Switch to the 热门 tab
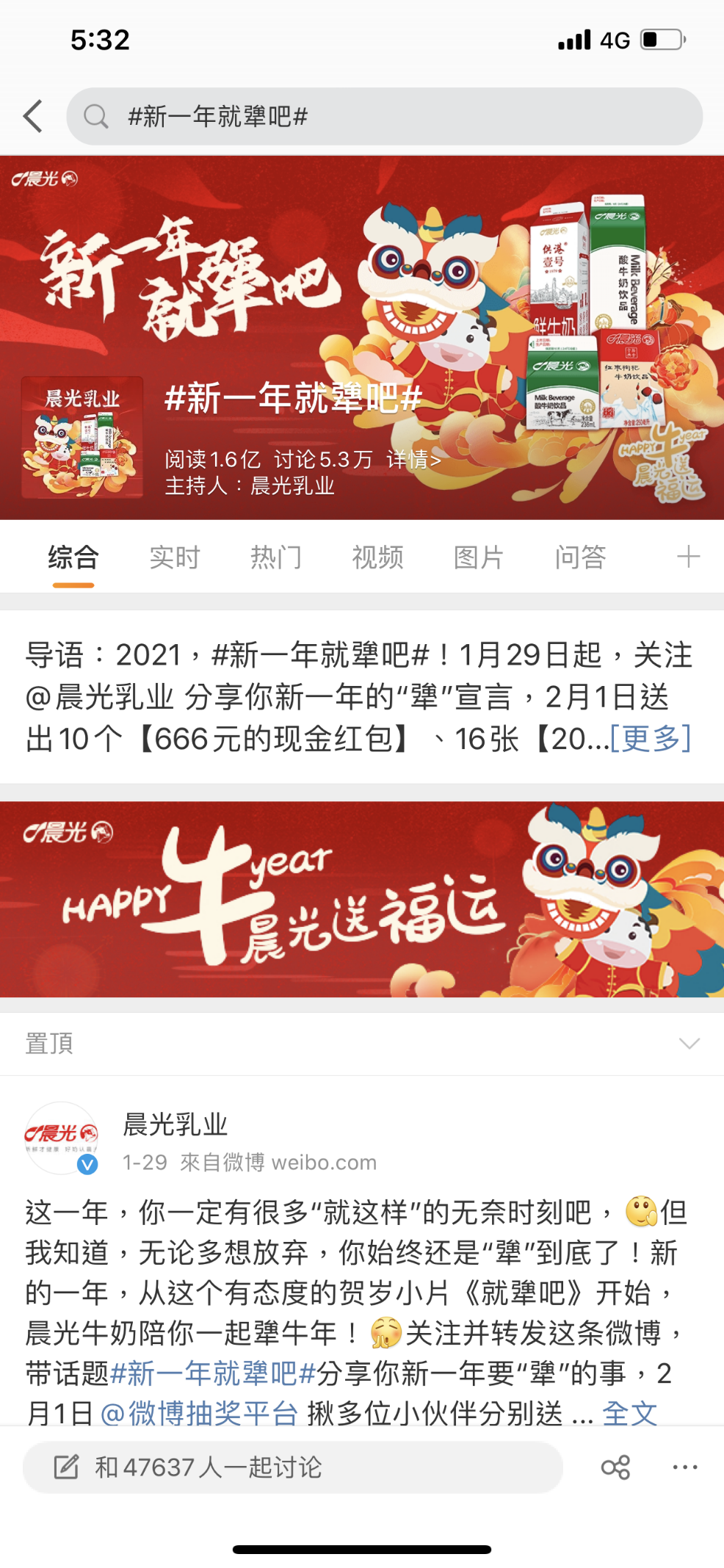The width and height of the screenshot is (724, 1568). [276, 557]
